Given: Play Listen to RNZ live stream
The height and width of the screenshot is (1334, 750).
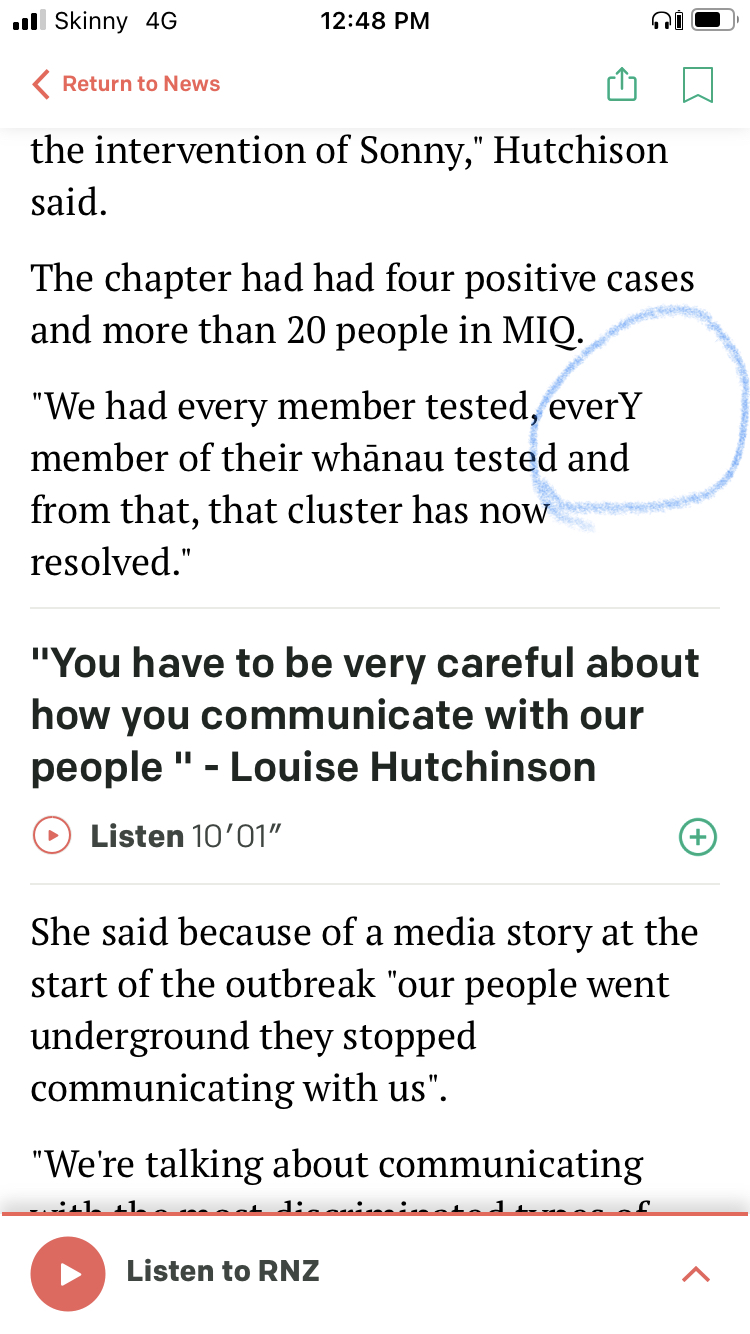Looking at the screenshot, I should click(68, 1273).
